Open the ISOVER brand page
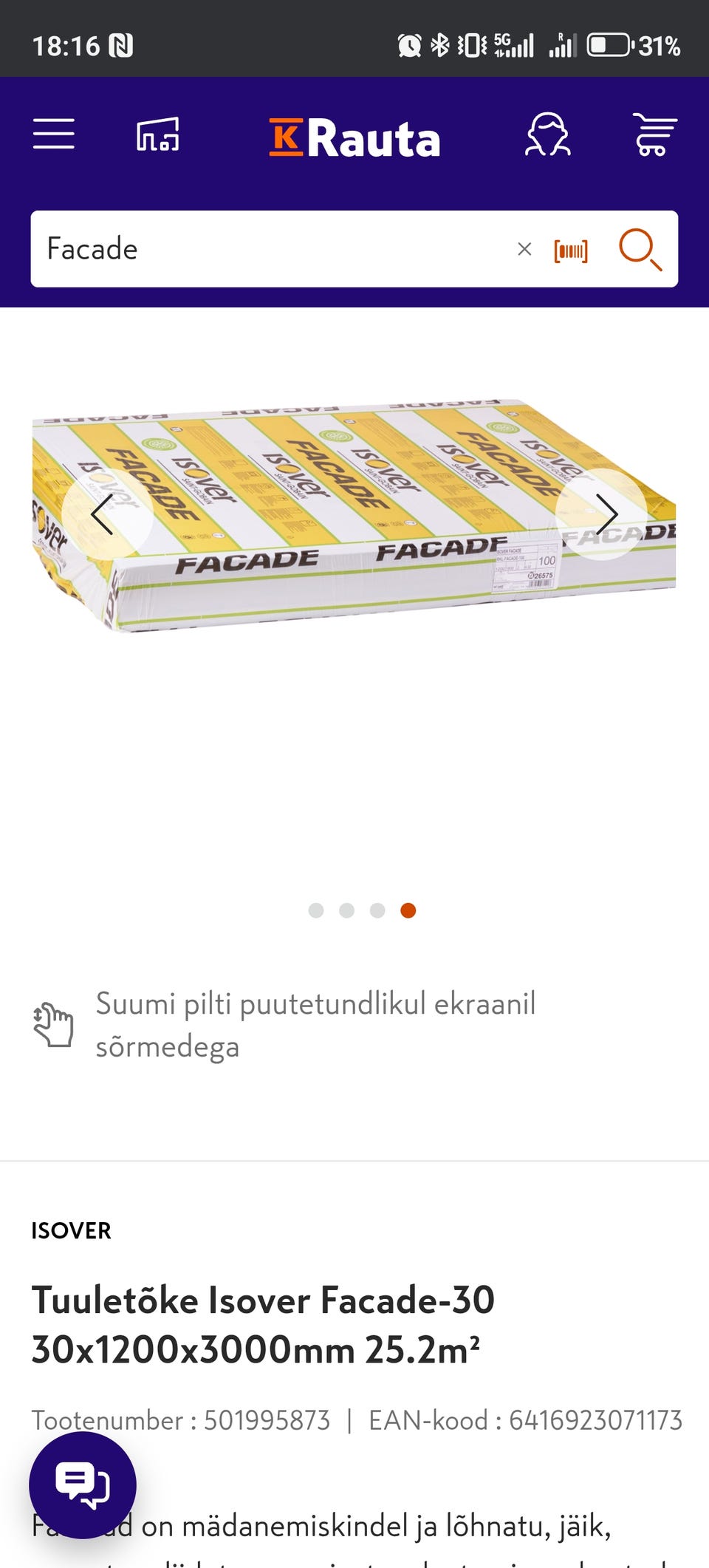The height and width of the screenshot is (1568, 709). click(x=70, y=1231)
